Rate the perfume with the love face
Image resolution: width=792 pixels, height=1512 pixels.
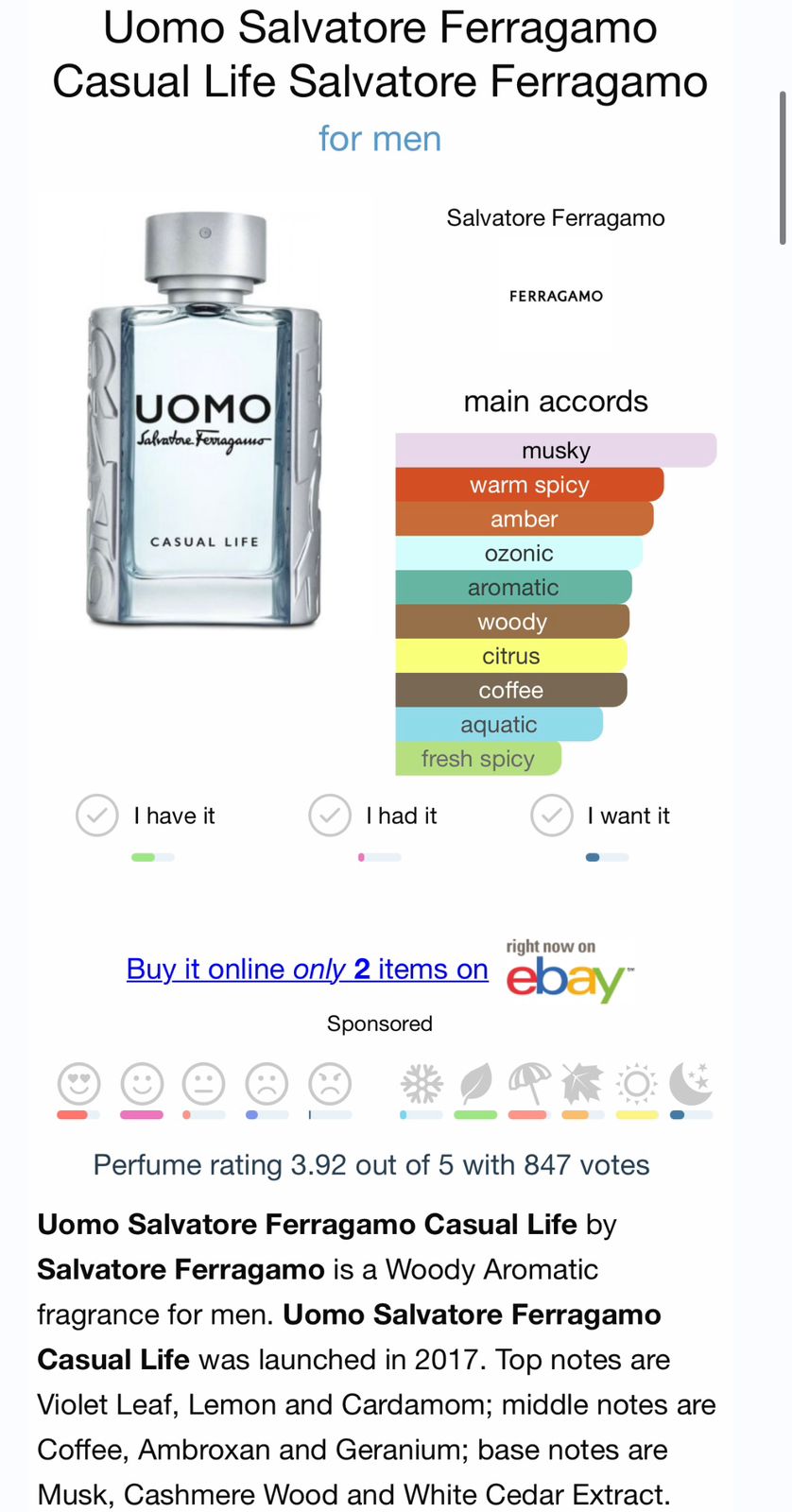[x=78, y=1084]
